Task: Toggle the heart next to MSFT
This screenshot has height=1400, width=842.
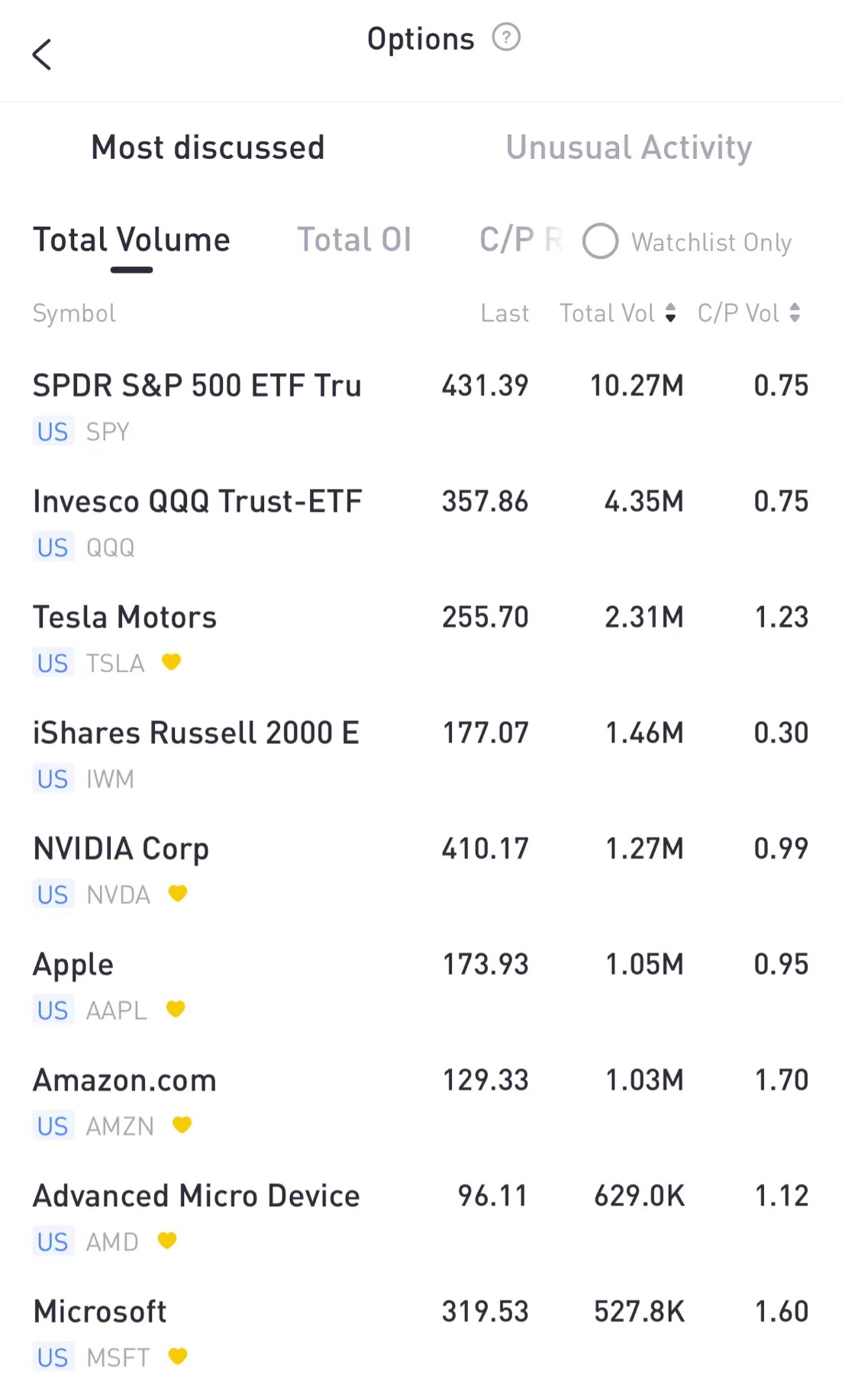Action: (179, 1356)
